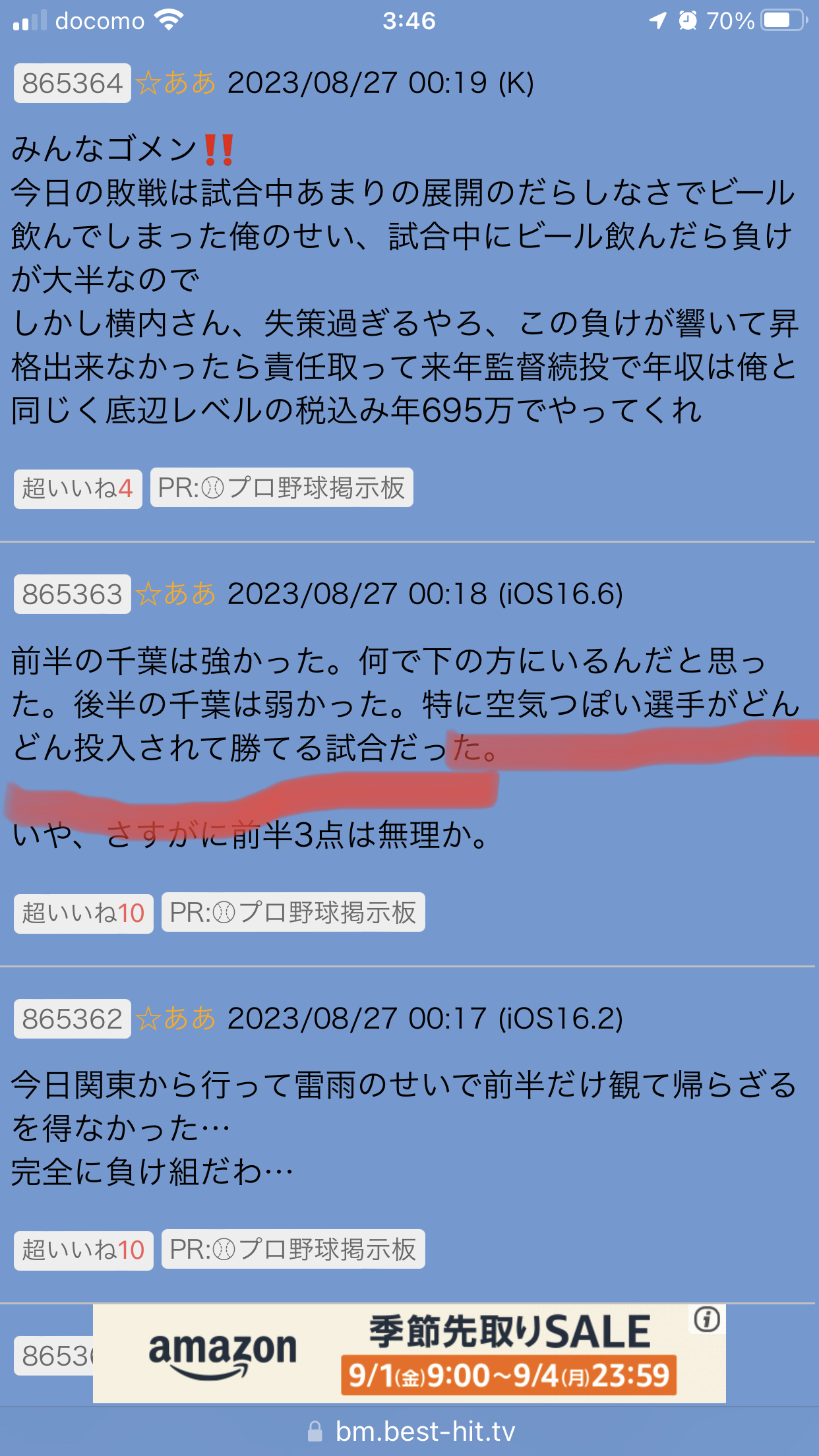Image resolution: width=819 pixels, height=1456 pixels.
Task: Tap post number 865363 badge
Action: pos(73,594)
